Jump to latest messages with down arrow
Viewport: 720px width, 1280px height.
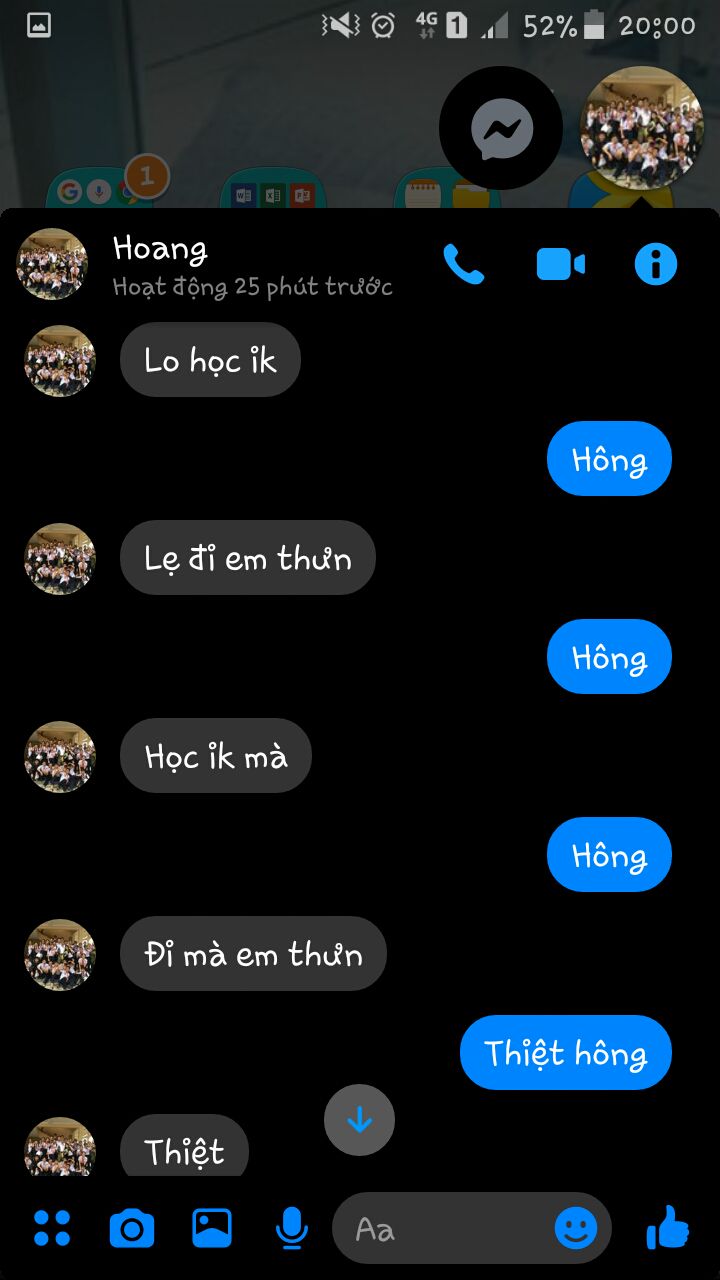(359, 1121)
